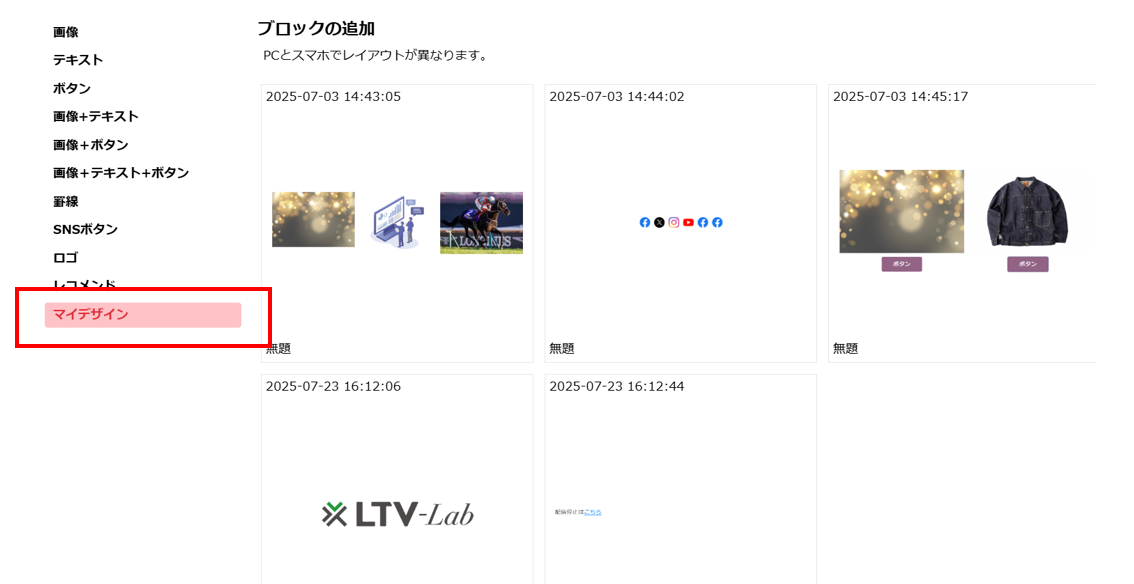Viewport: 1134px width, 584px height.
Task: Open the ボタン block category
Action: click(72, 88)
